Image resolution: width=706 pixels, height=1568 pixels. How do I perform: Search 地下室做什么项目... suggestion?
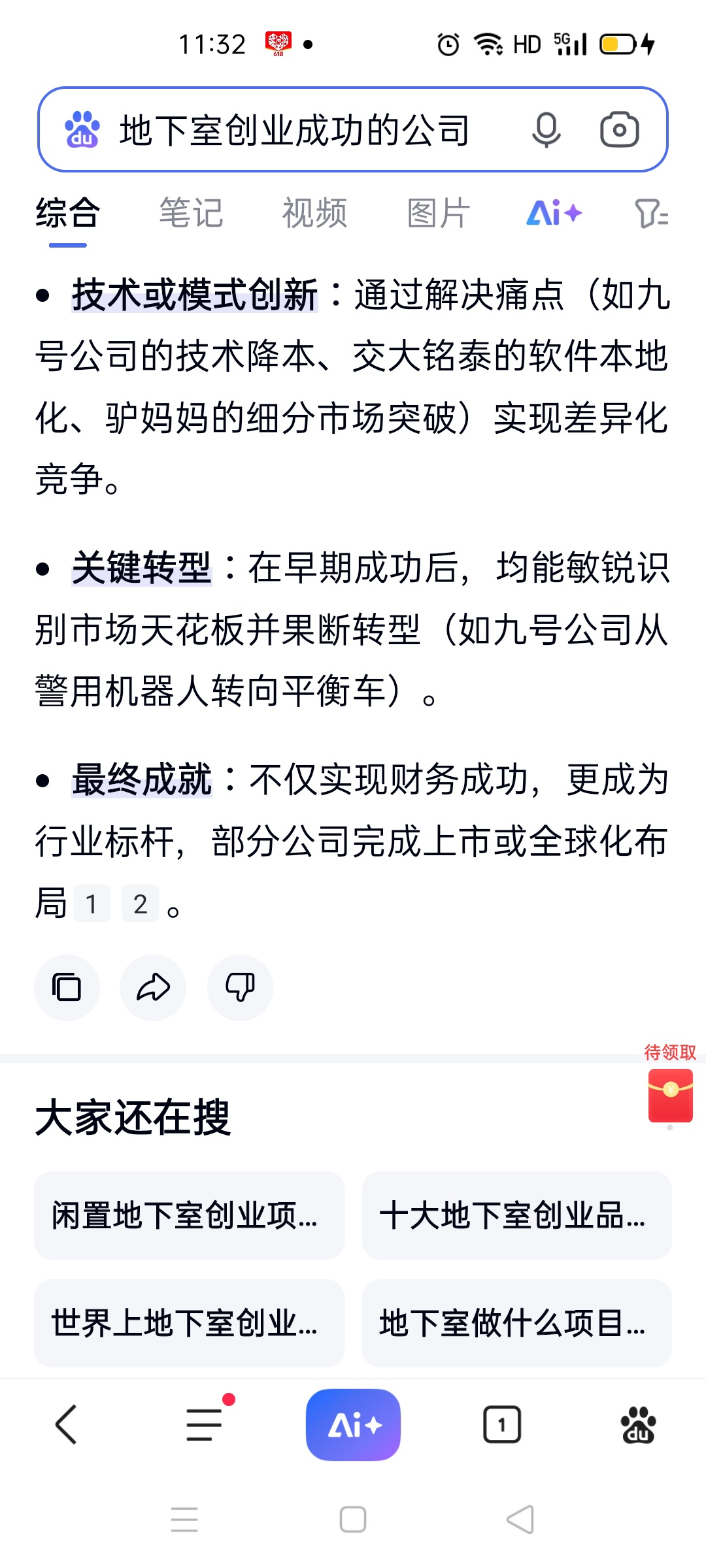coord(516,1324)
